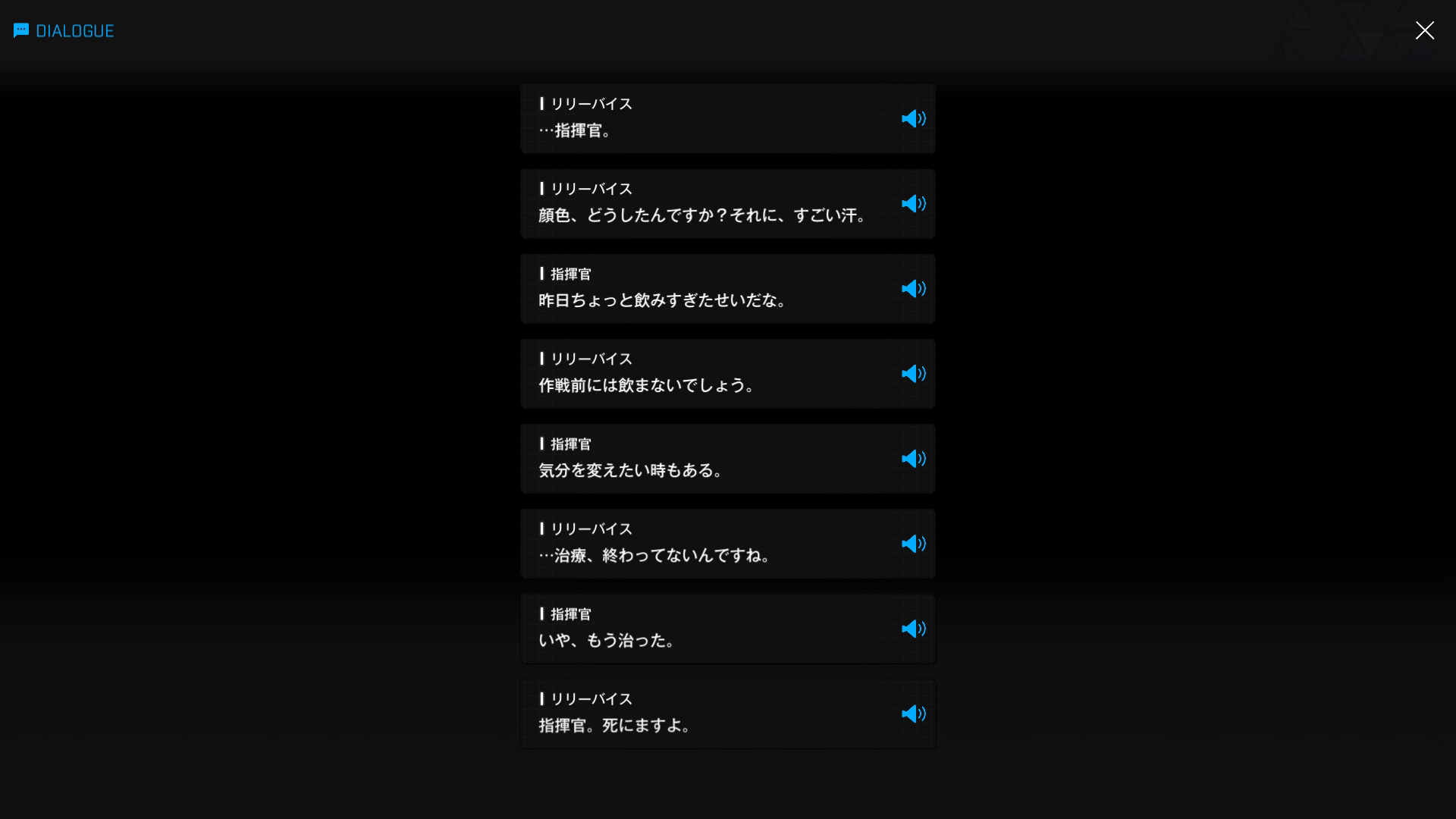Screen dimensions: 1456x819
Task: Play voice for 昨日ちょっと飲みすぎたせいだな
Action: click(913, 289)
